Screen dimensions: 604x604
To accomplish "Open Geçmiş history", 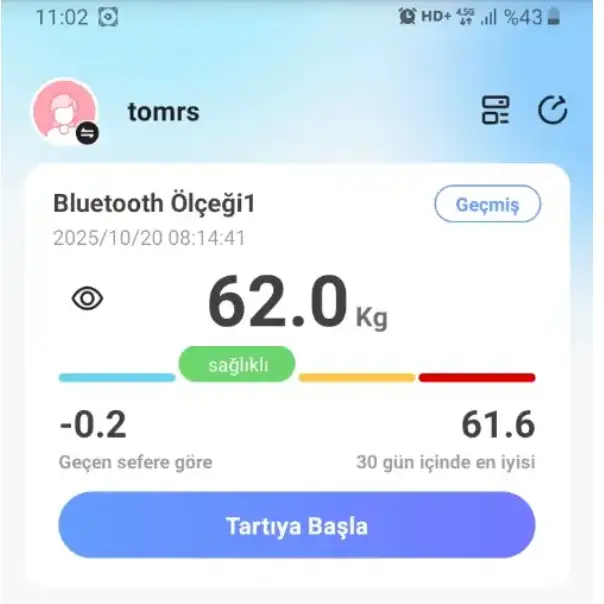I will coord(487,205).
